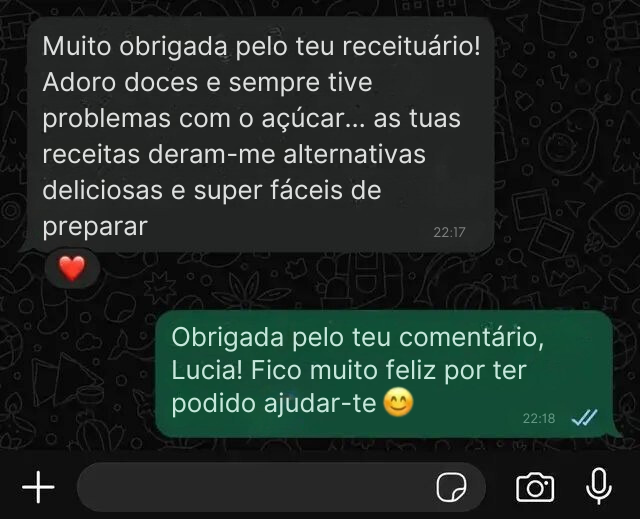Viewport: 640px width, 519px height.
Task: Open the camera to take a photo
Action: click(x=535, y=487)
